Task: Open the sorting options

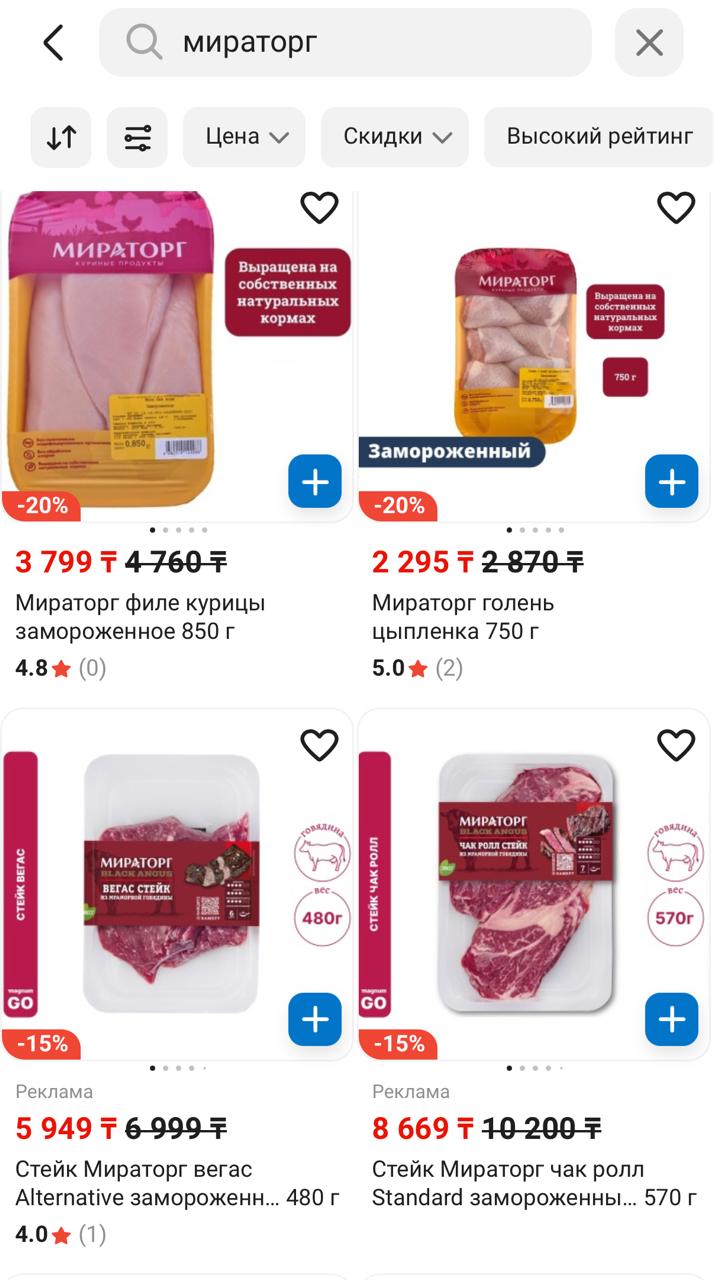Action: 61,137
